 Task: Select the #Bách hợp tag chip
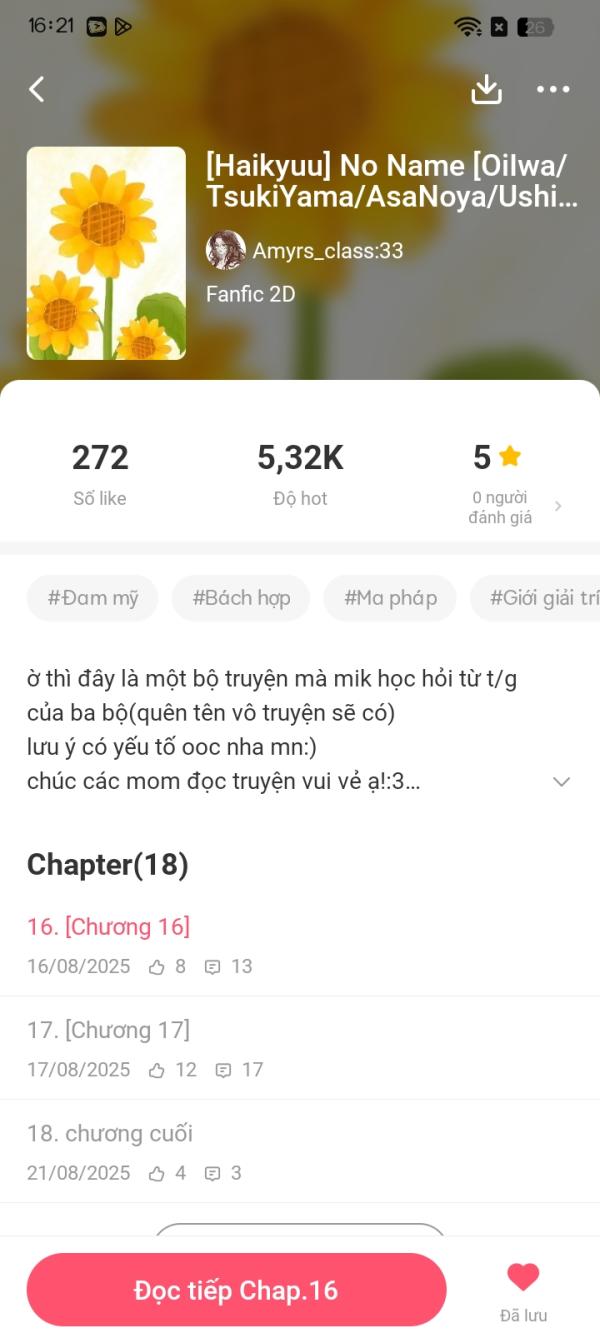click(241, 598)
